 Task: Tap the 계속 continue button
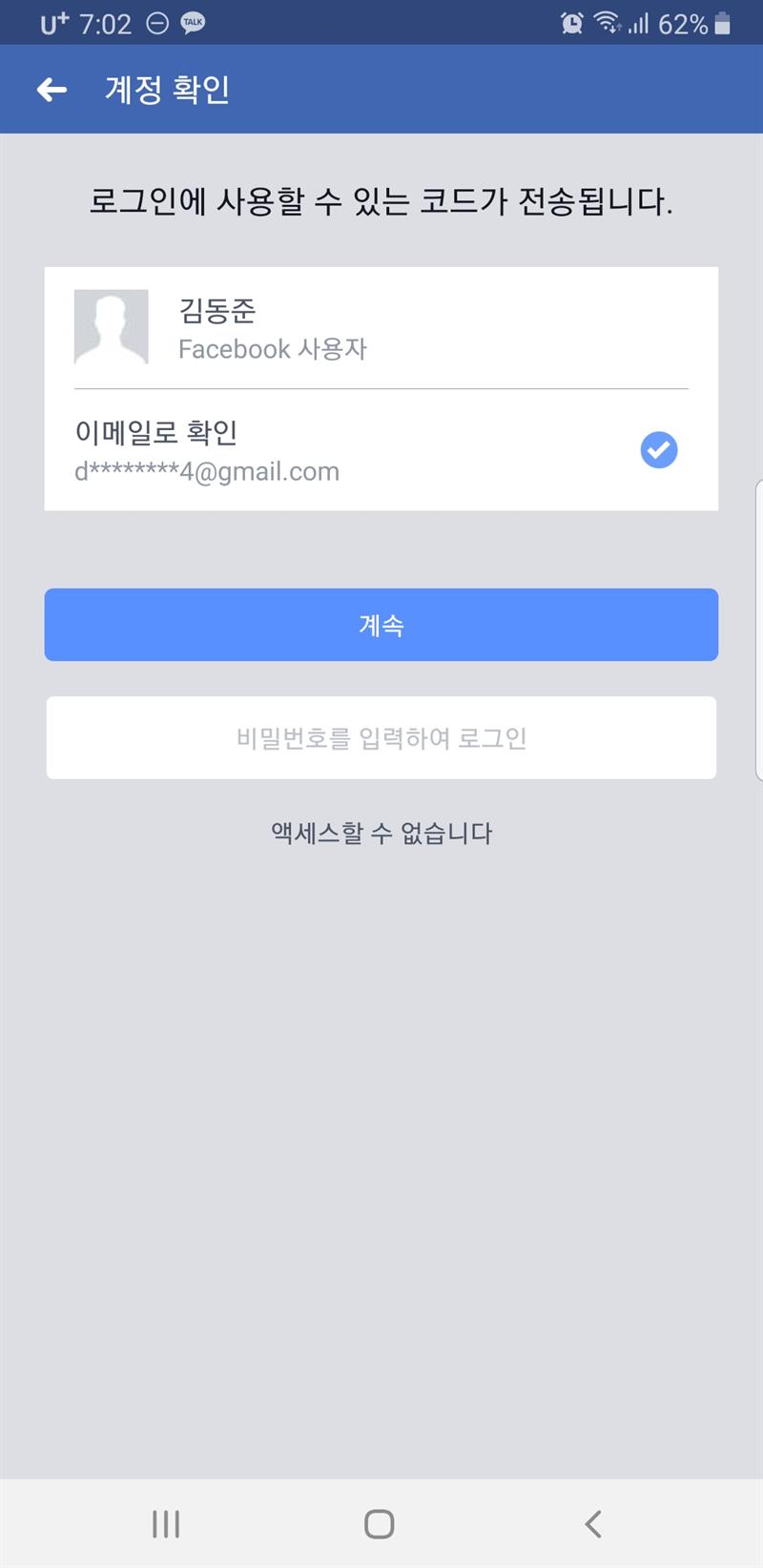381,625
